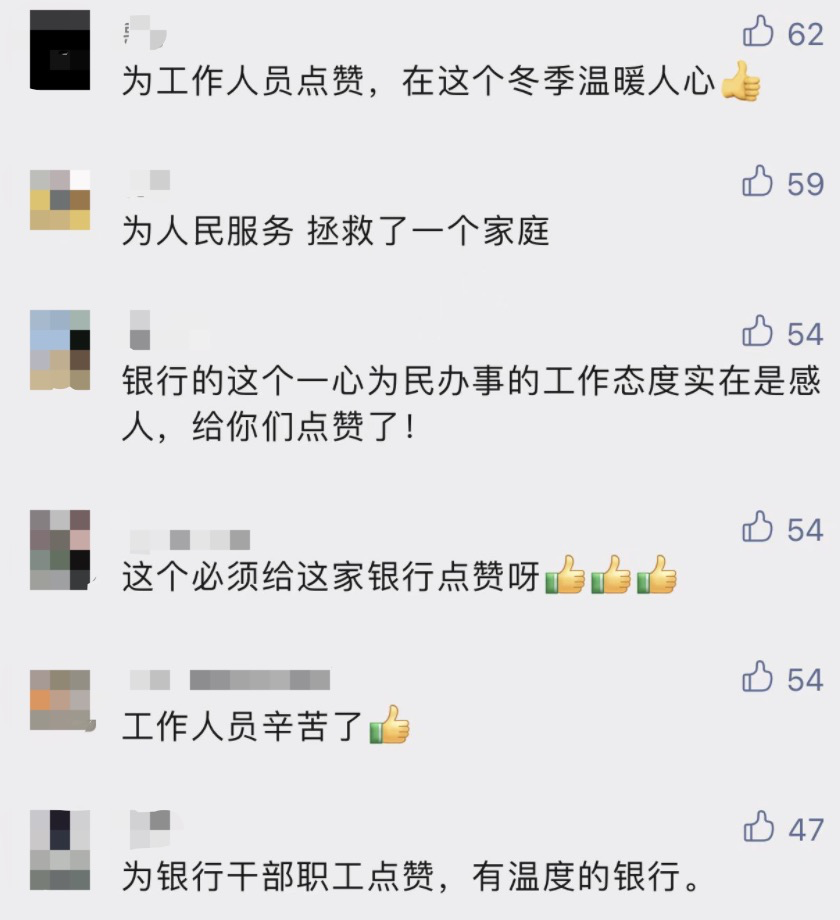Like the comment "这个必须给这家银行点赞呀"
840x920 pixels.
759,527
